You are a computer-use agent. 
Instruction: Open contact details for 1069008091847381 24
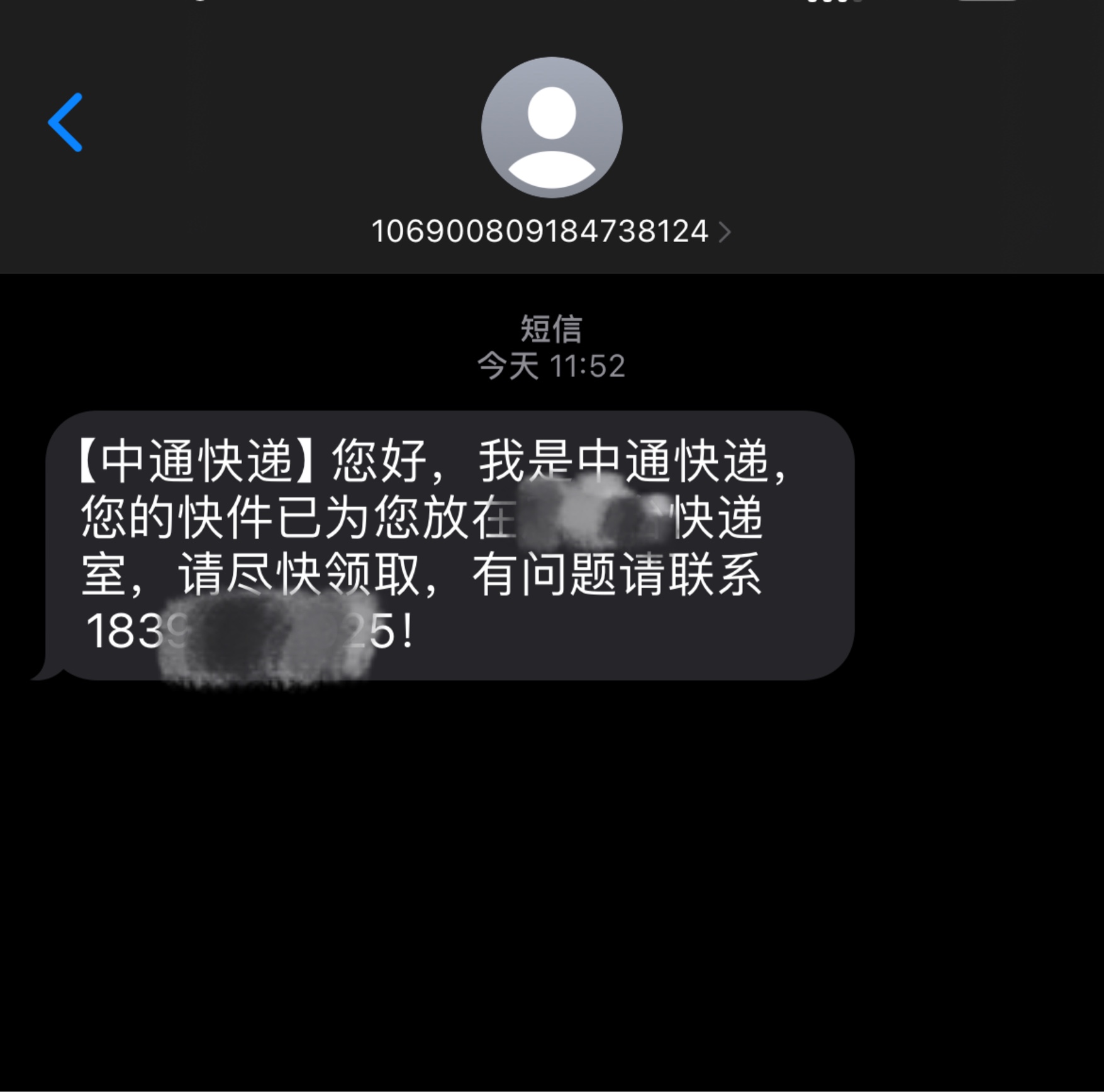pos(550,231)
